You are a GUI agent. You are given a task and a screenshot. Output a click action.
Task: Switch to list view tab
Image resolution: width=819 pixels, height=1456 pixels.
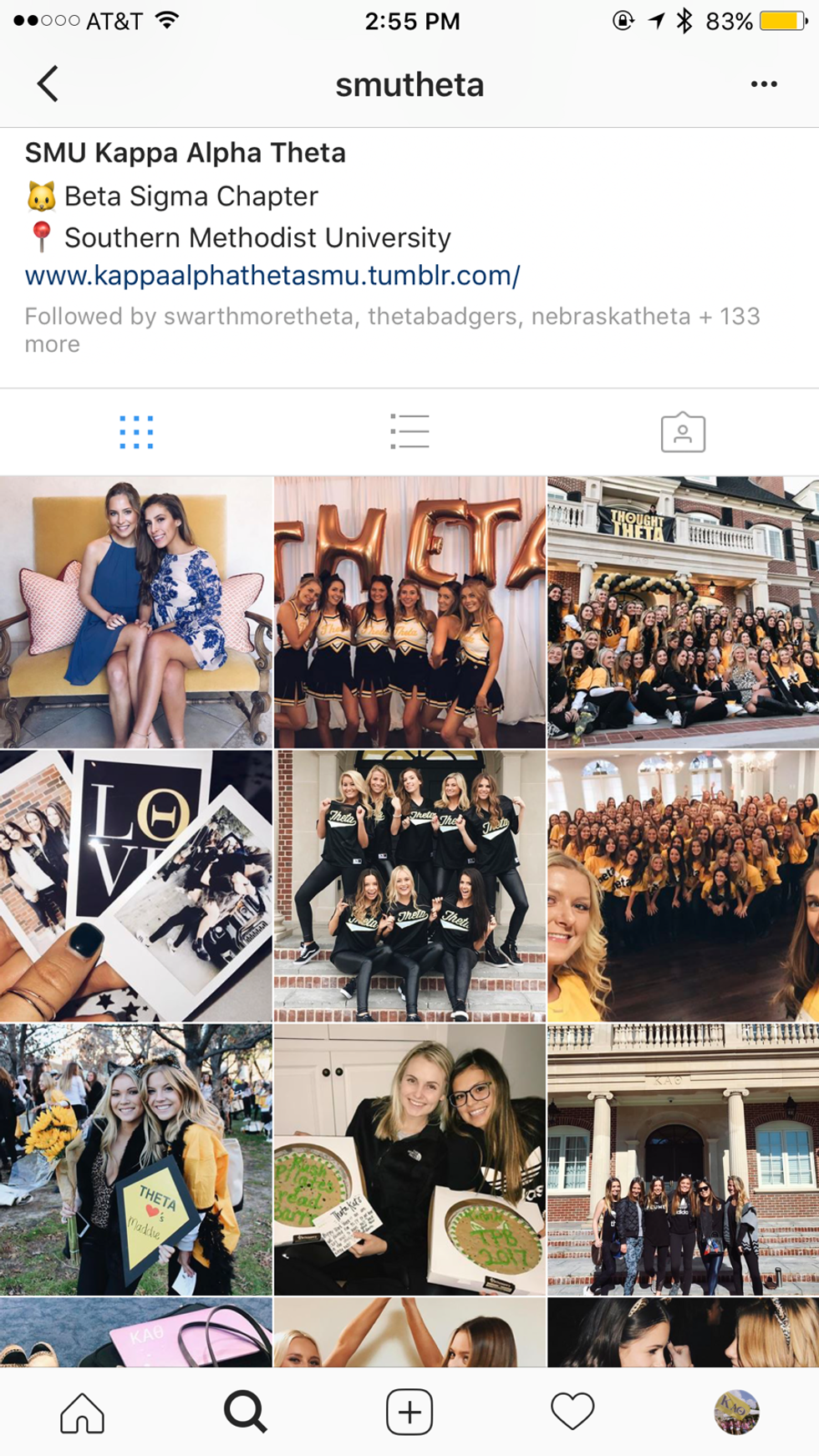(x=409, y=432)
